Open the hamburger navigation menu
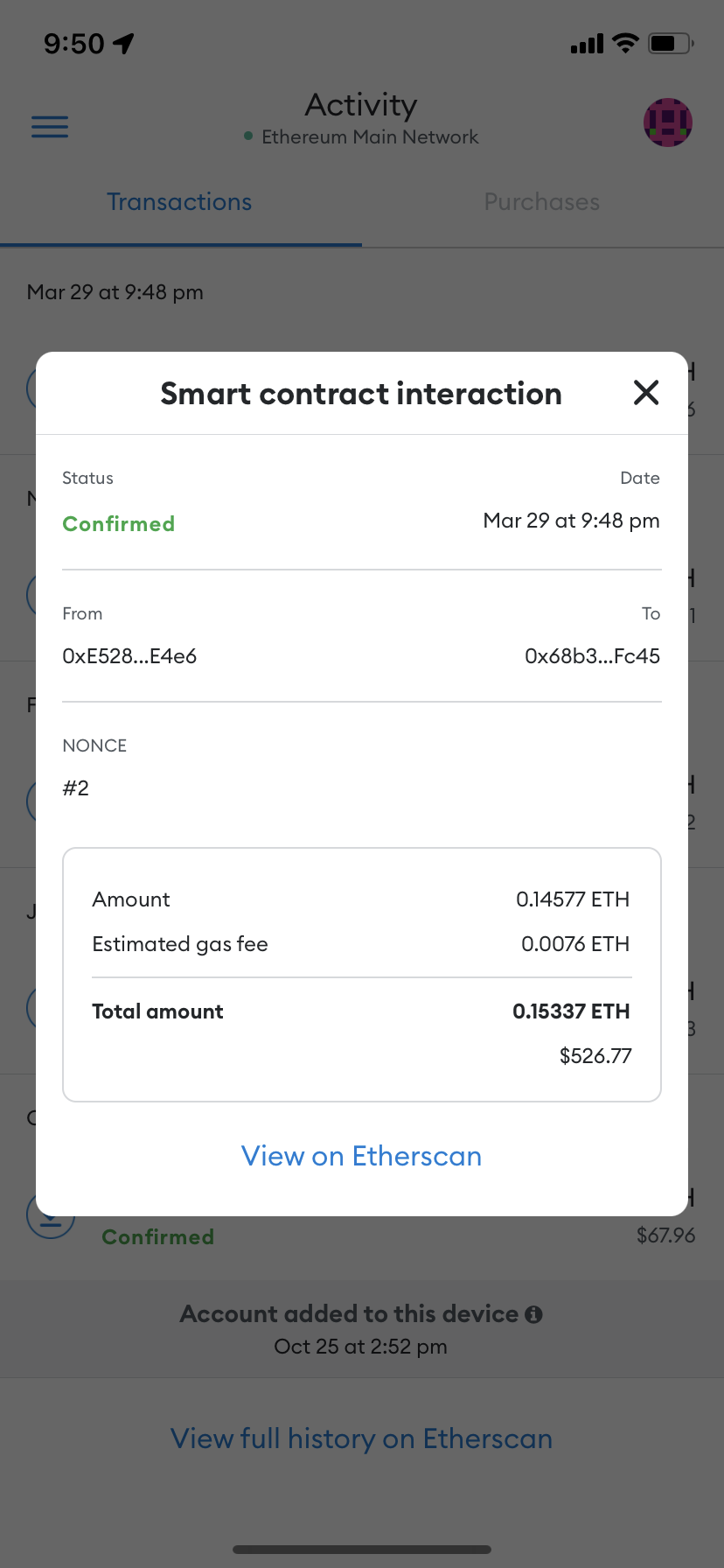724x1568 pixels. (49, 127)
